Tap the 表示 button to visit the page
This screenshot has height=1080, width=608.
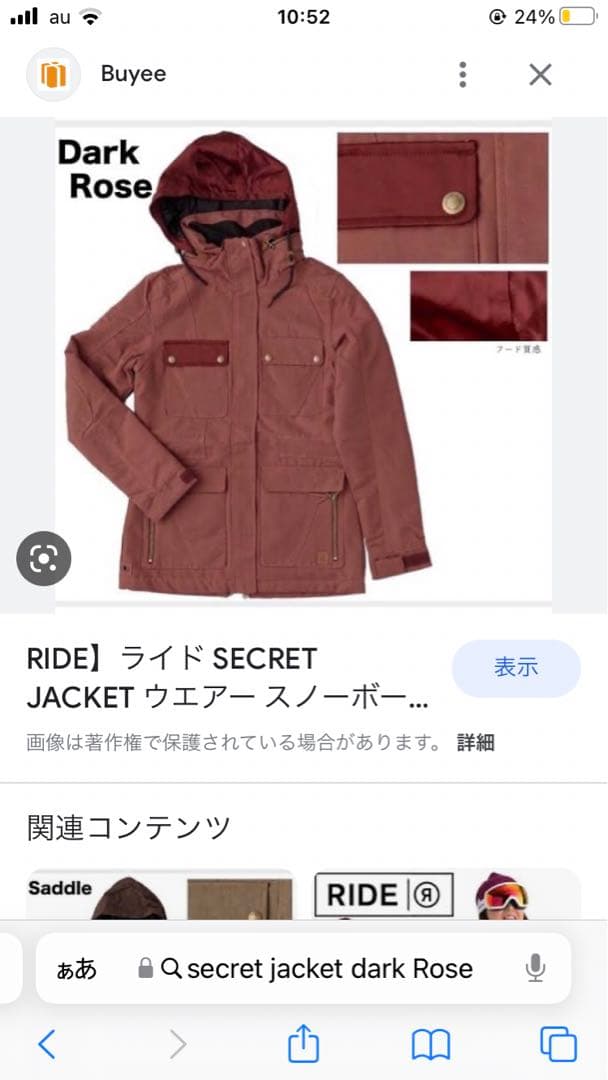[x=516, y=669]
